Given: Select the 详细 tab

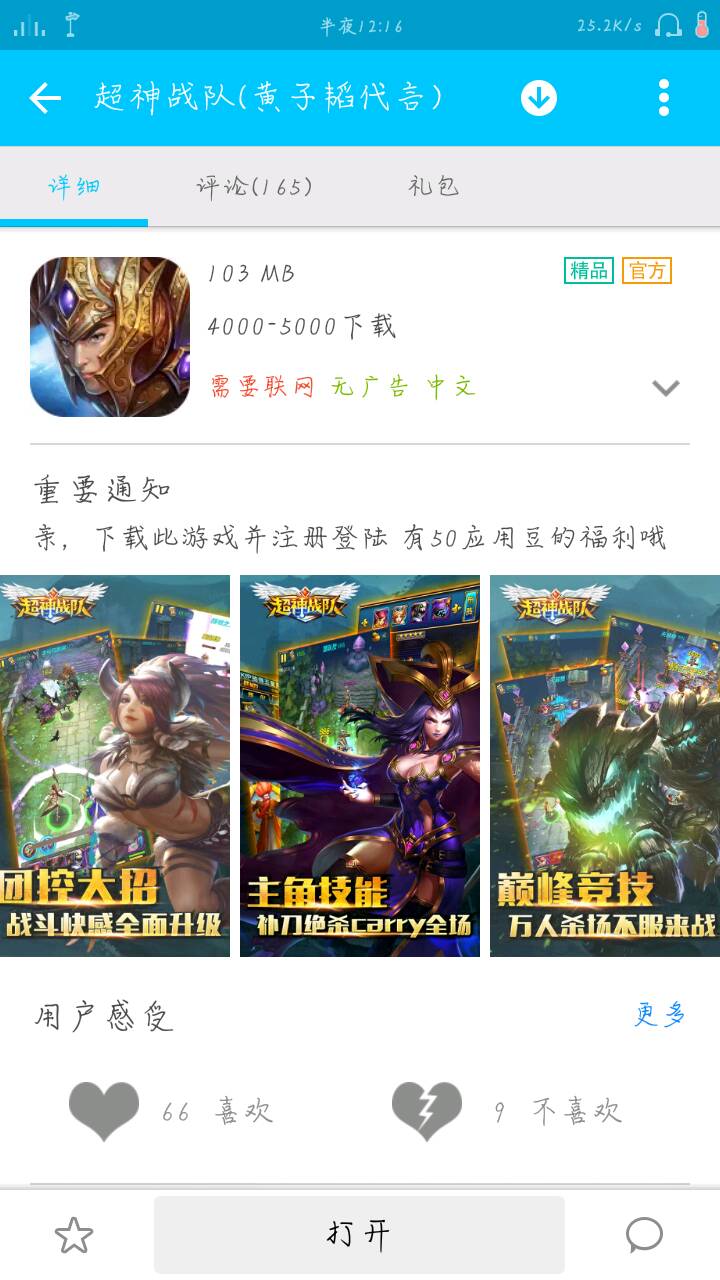Looking at the screenshot, I should [74, 187].
